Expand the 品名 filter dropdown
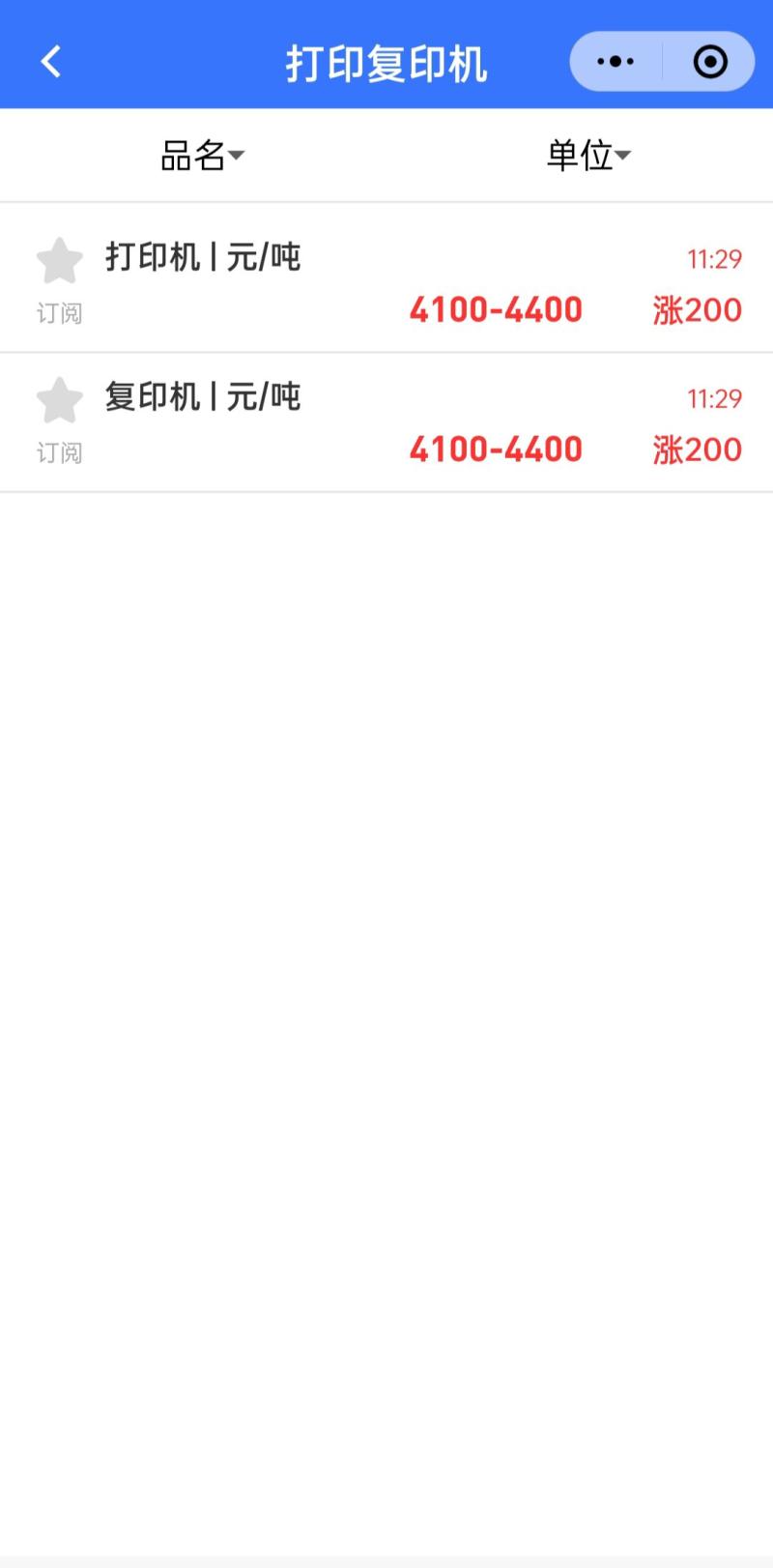The width and height of the screenshot is (773, 1568). tap(202, 155)
